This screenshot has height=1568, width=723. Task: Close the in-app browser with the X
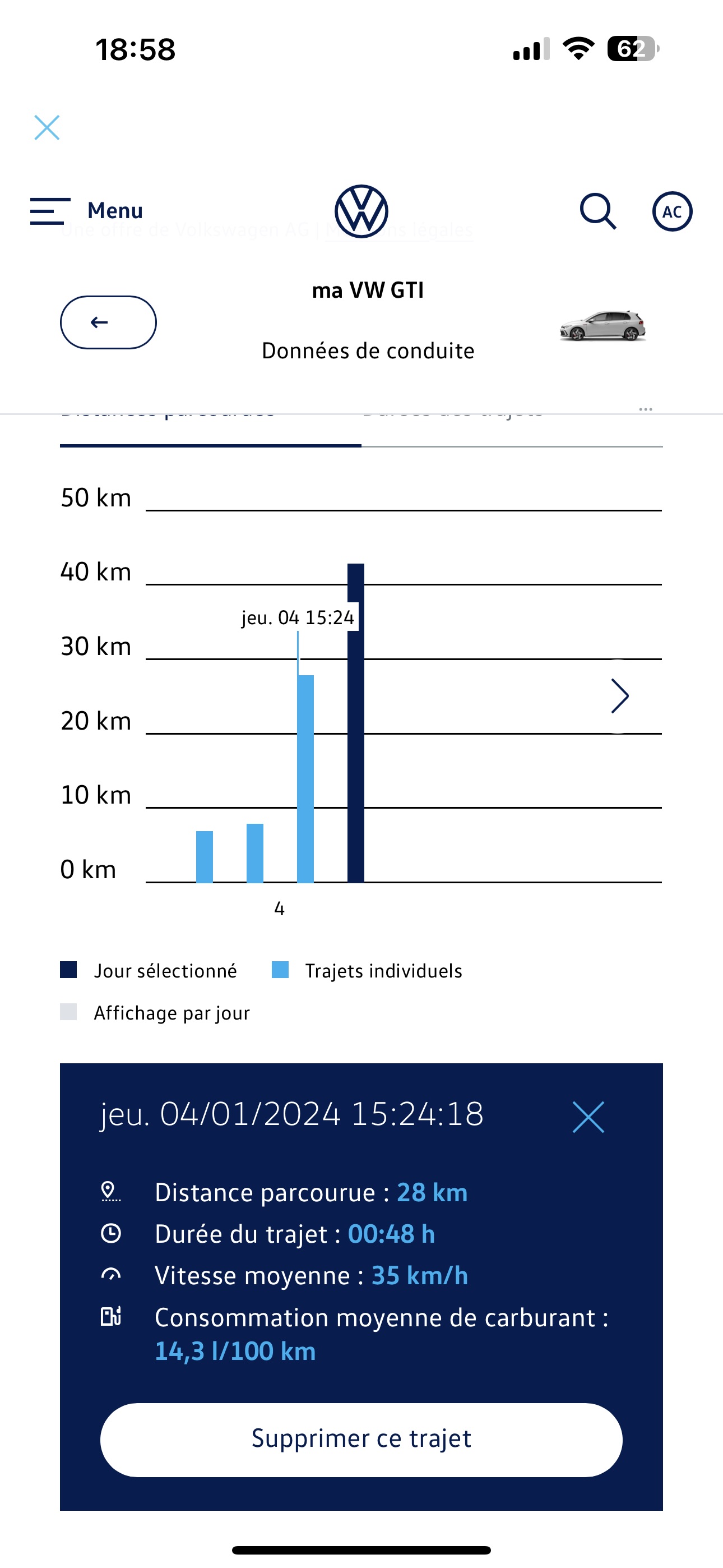point(47,128)
